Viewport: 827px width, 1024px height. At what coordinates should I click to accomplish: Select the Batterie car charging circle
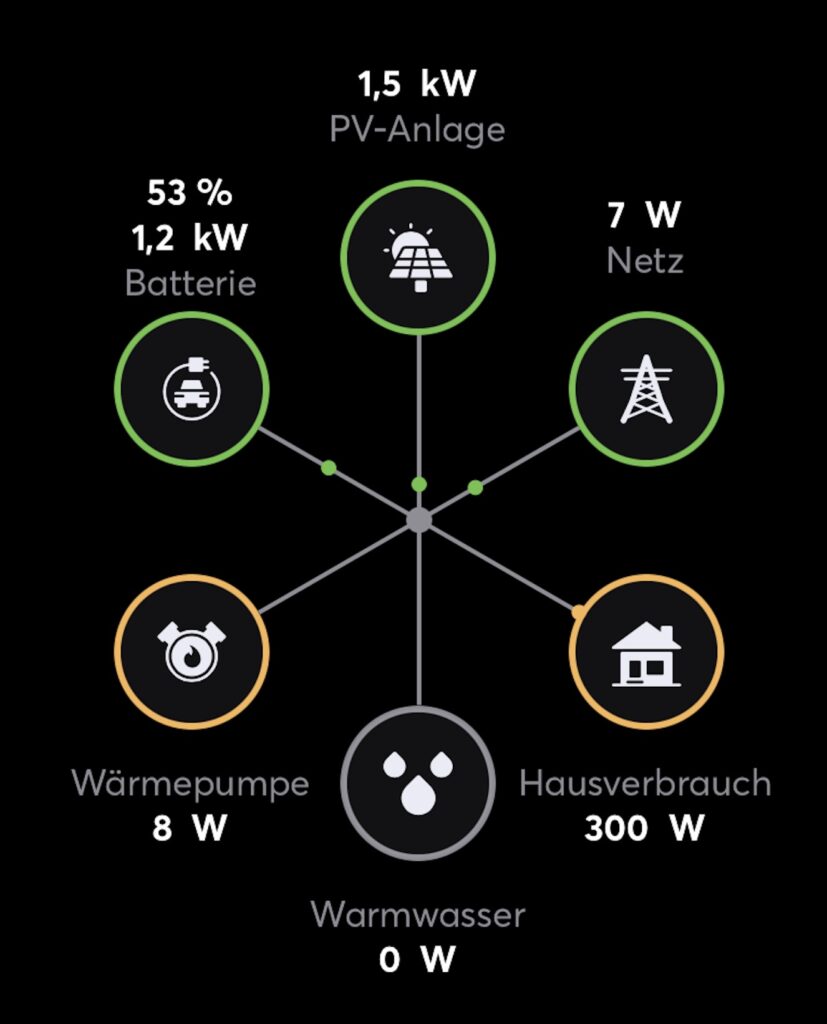pos(191,389)
